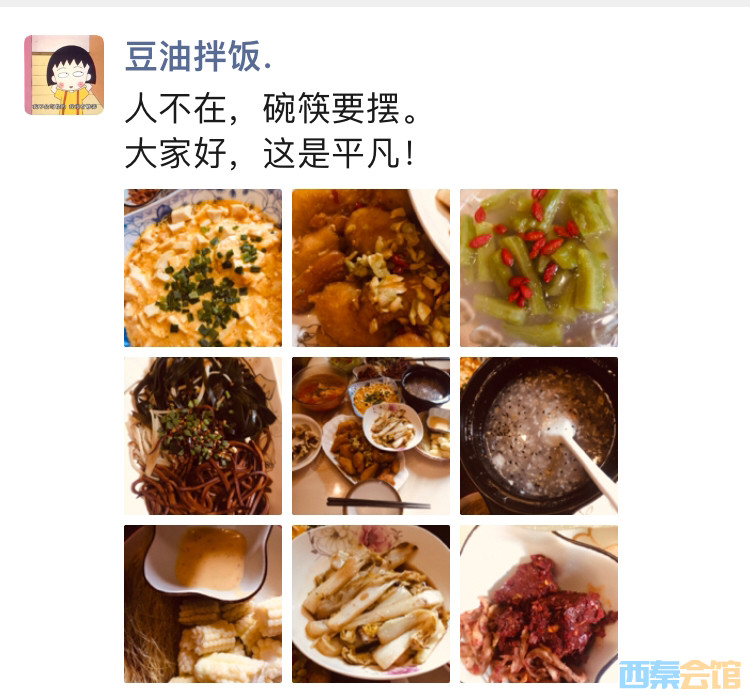Open the fried golden food photo

pos(371,267)
